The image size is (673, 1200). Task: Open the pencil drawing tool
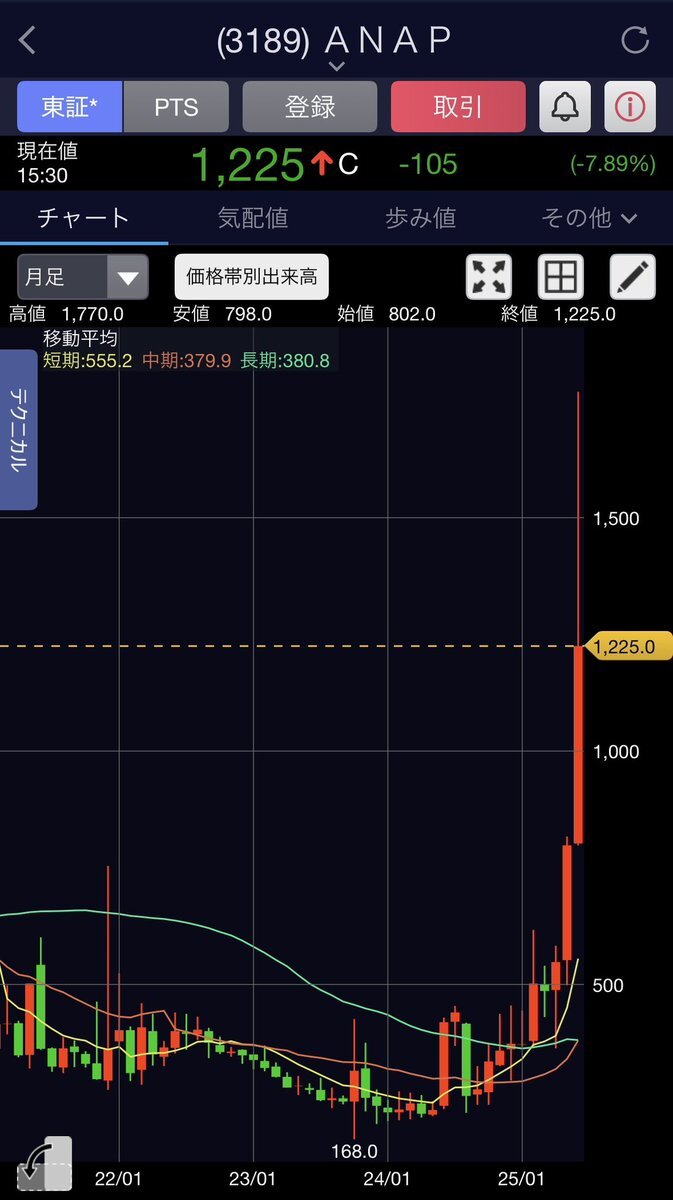[x=633, y=277]
